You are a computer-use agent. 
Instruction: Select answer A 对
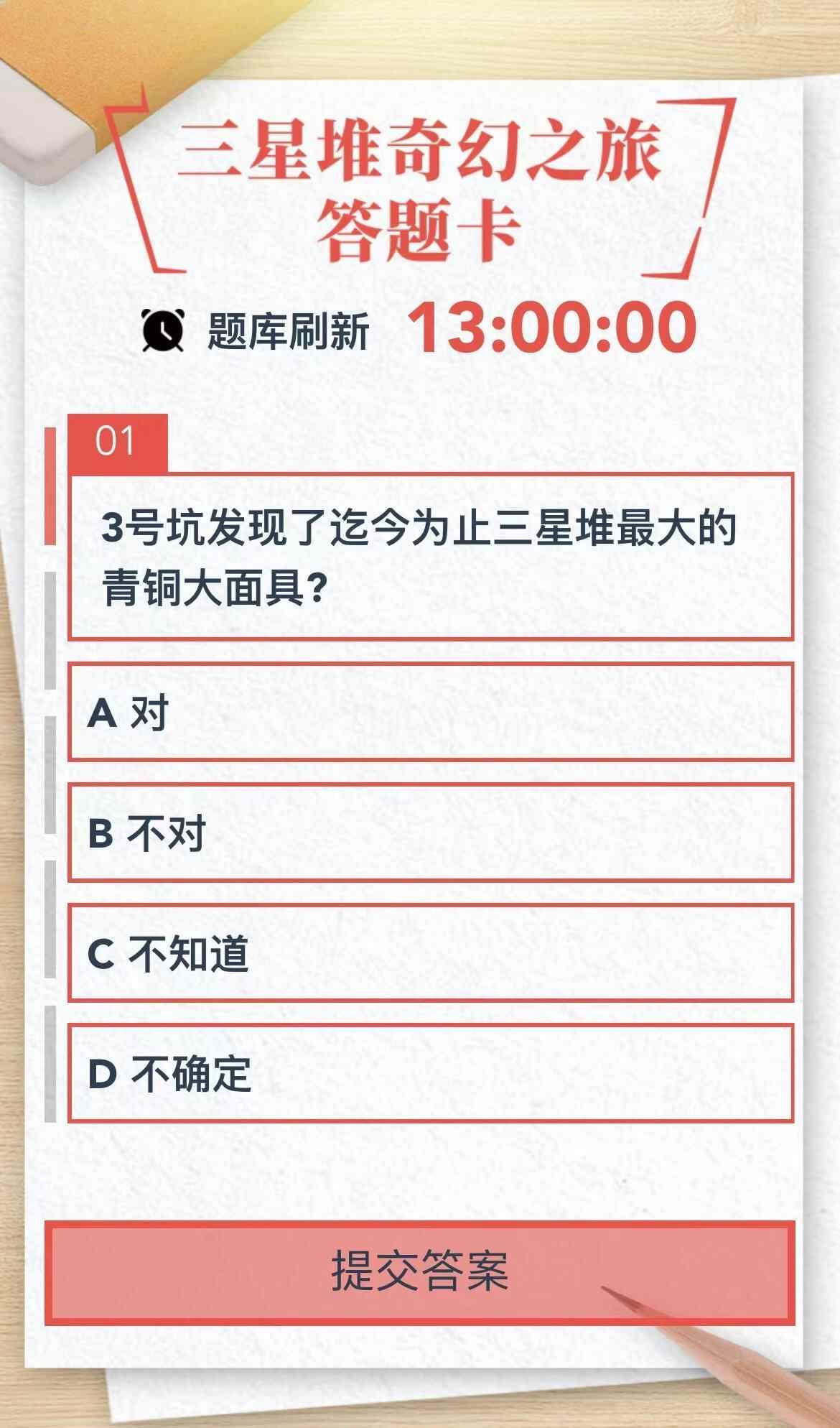click(431, 713)
